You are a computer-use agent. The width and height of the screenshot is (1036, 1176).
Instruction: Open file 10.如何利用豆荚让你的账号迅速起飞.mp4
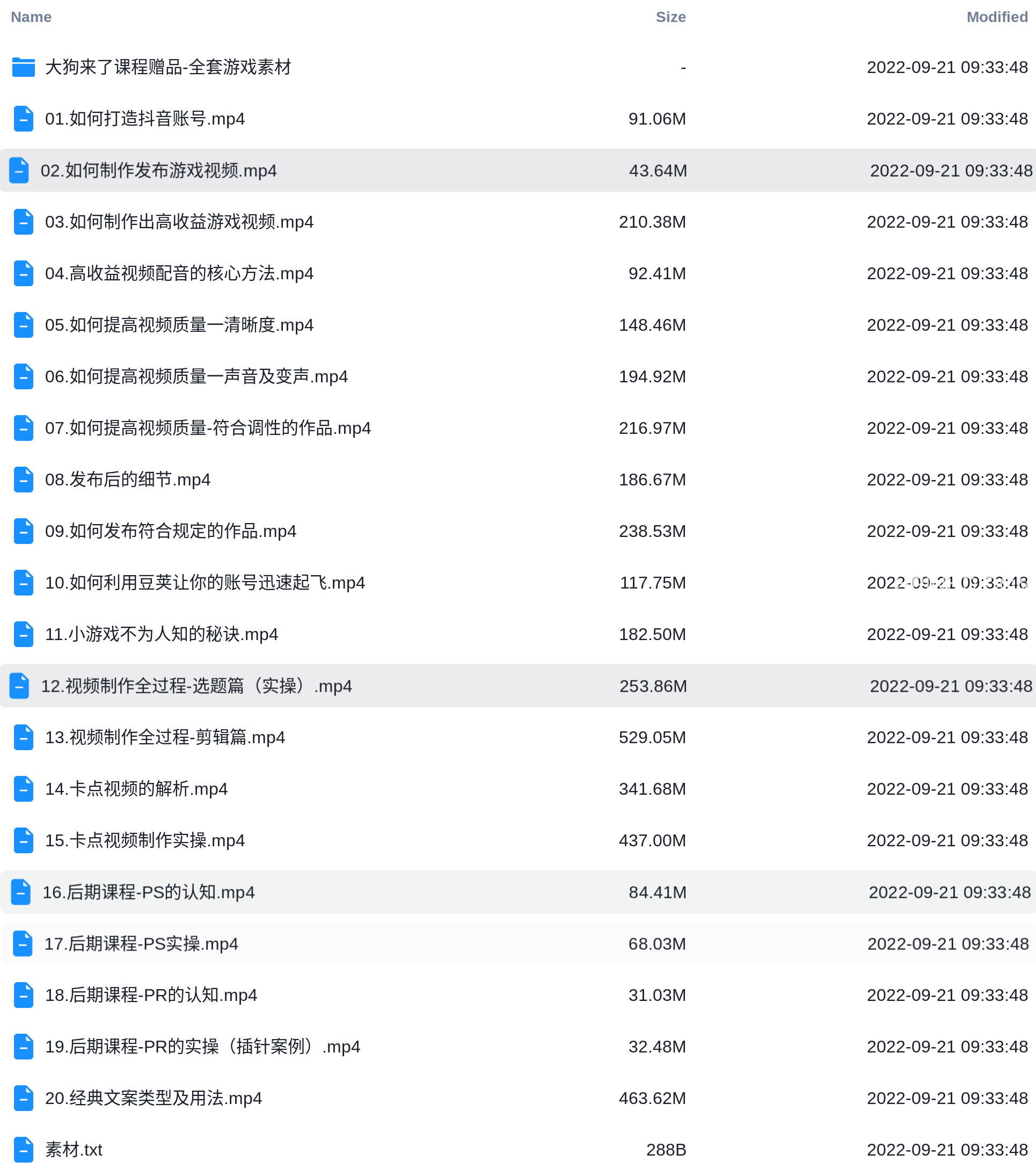205,583
